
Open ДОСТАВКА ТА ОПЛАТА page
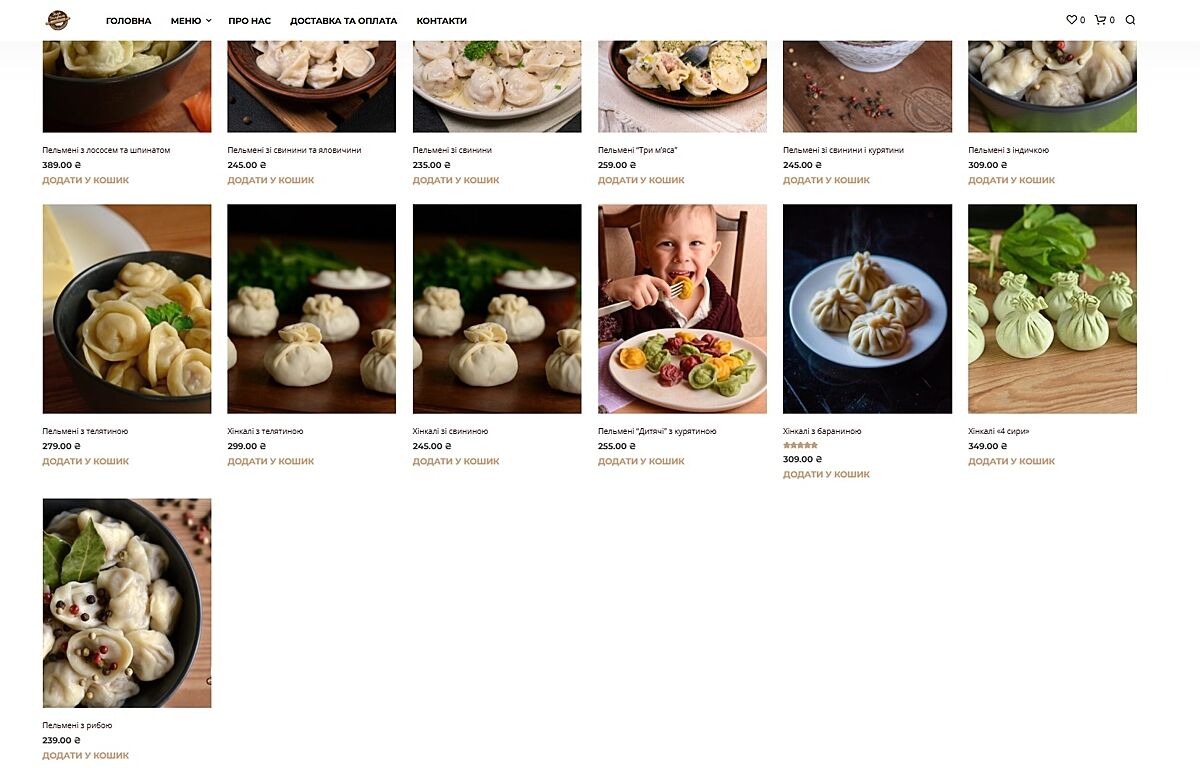343,21
